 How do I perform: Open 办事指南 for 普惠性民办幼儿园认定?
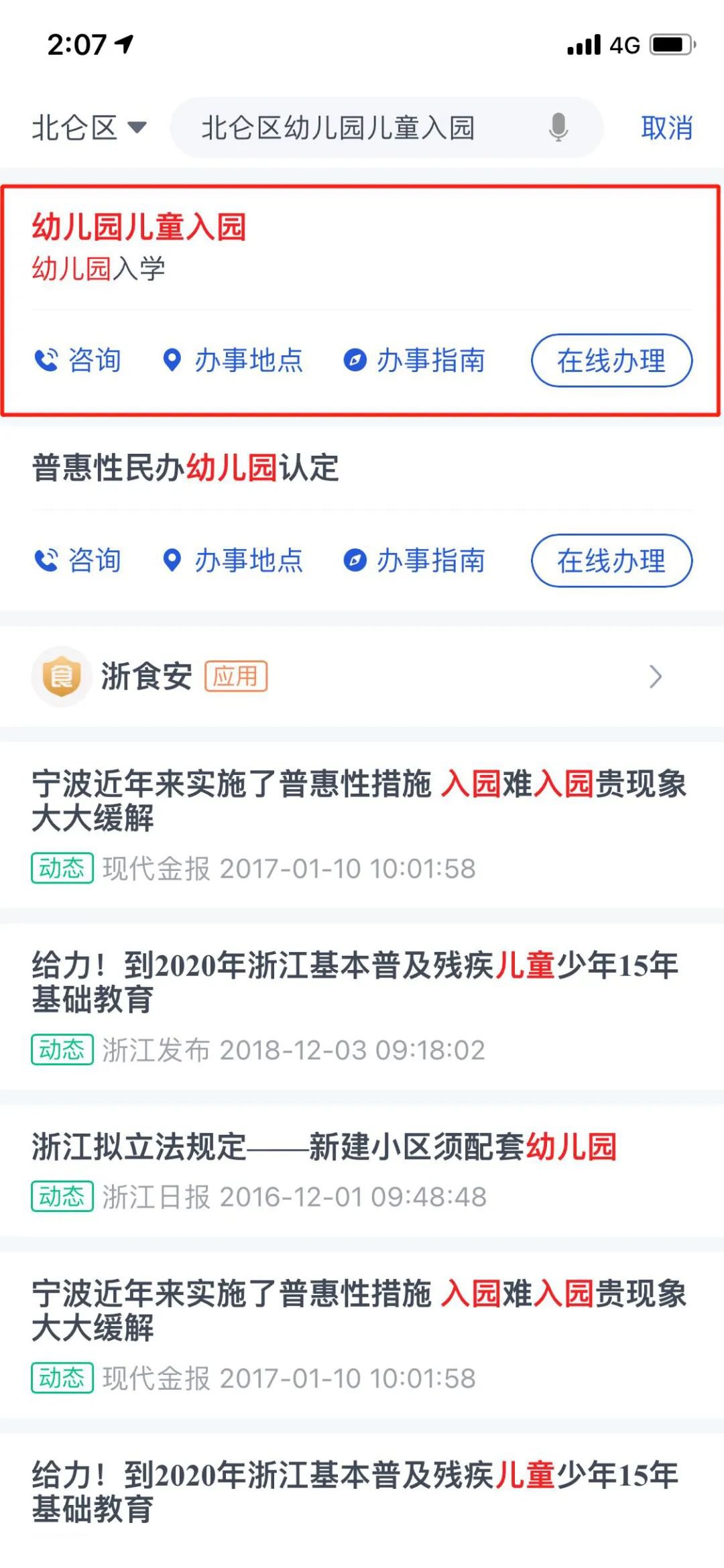(414, 560)
